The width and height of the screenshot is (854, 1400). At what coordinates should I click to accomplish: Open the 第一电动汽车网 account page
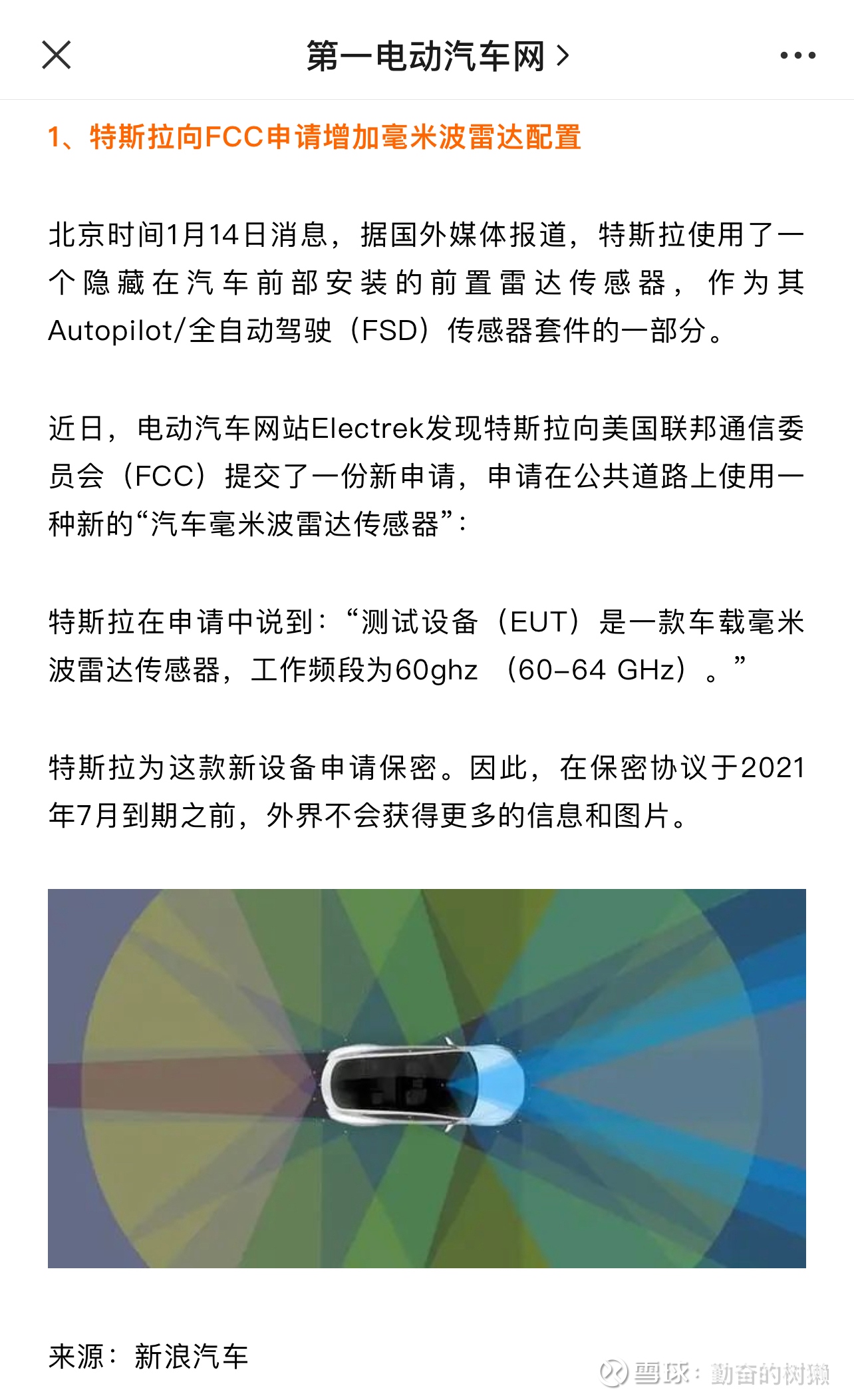437,56
